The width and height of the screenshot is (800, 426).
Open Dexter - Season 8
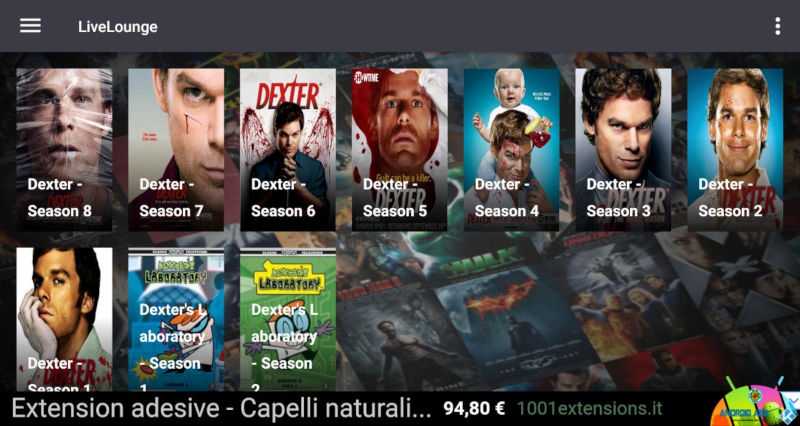click(64, 150)
